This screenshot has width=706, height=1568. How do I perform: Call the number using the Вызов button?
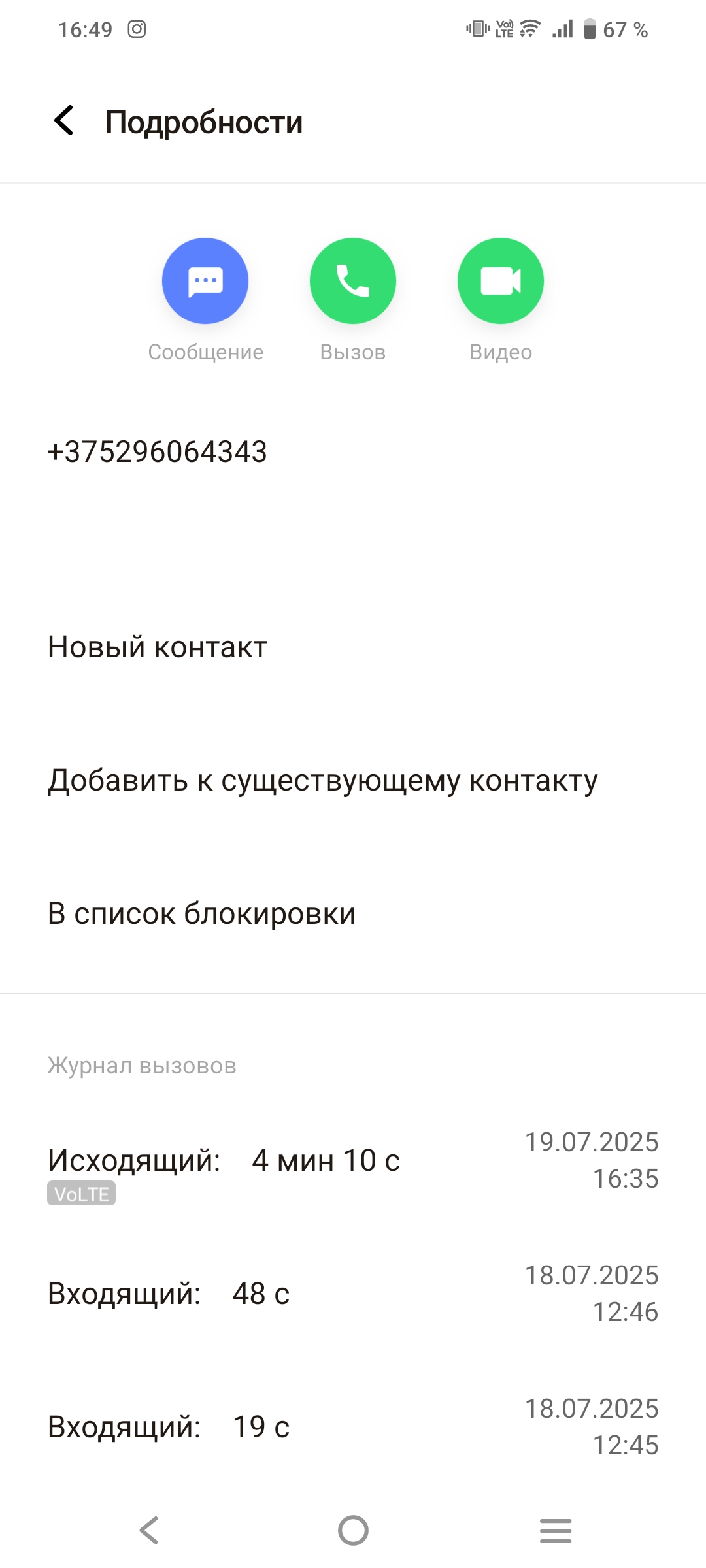(353, 281)
